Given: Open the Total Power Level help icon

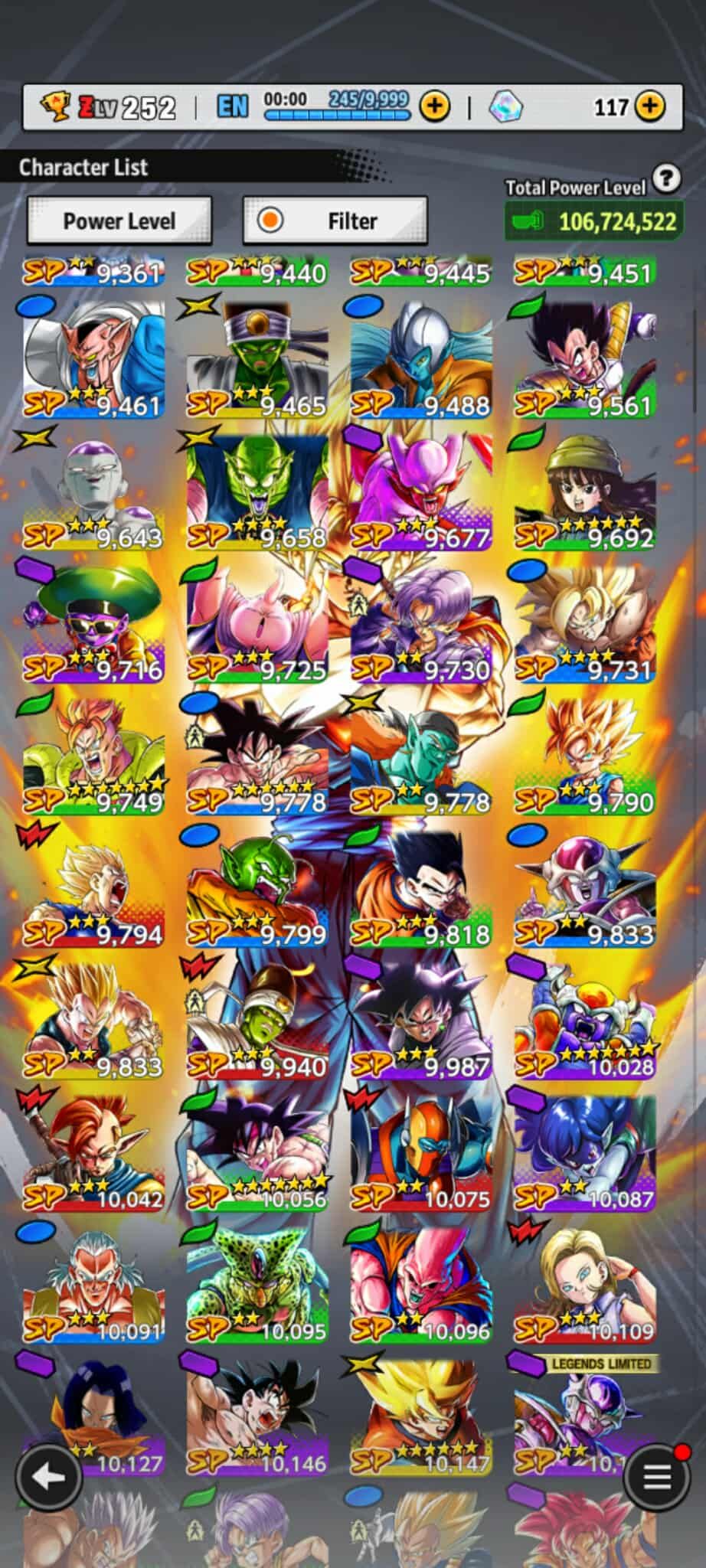Looking at the screenshot, I should [666, 178].
